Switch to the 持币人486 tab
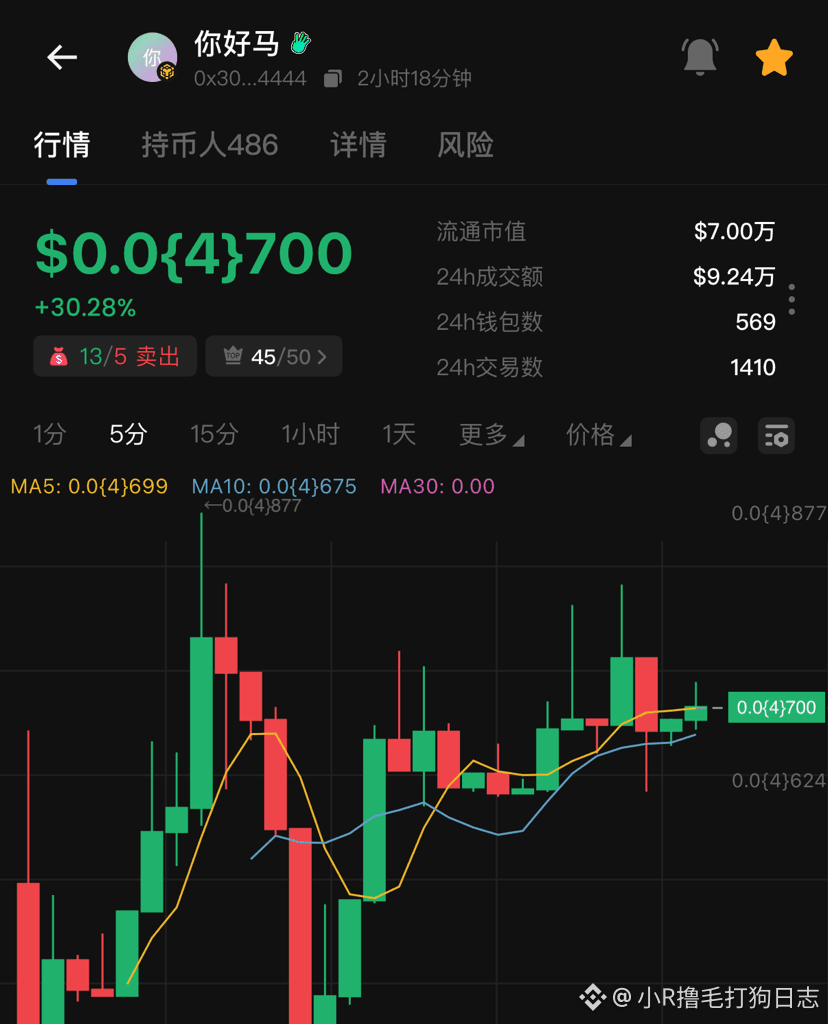 (209, 145)
